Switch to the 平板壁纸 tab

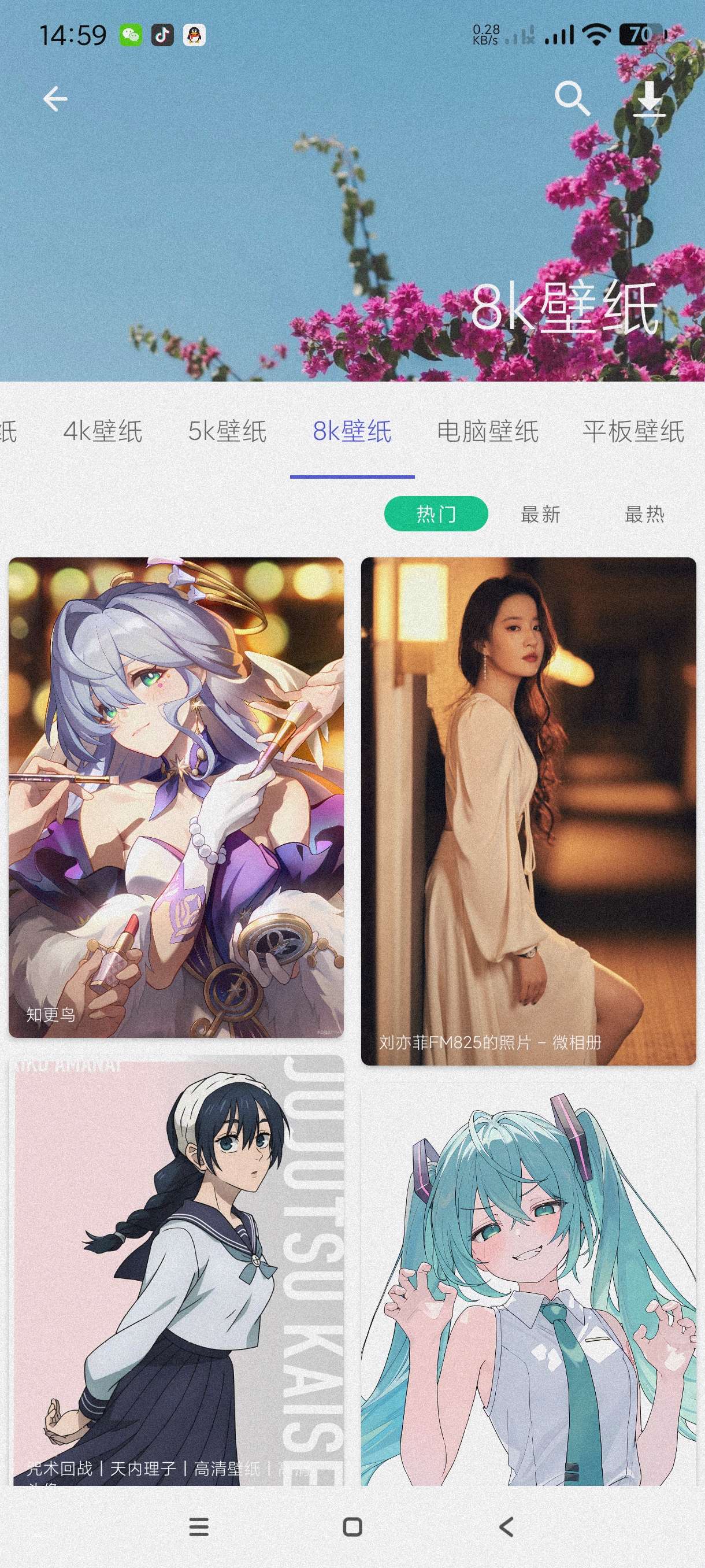click(633, 431)
